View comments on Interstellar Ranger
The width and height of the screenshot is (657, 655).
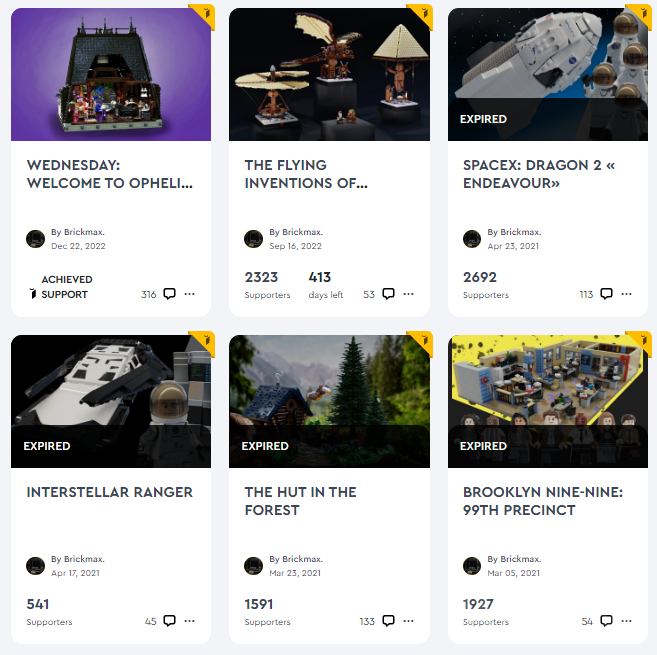[169, 621]
